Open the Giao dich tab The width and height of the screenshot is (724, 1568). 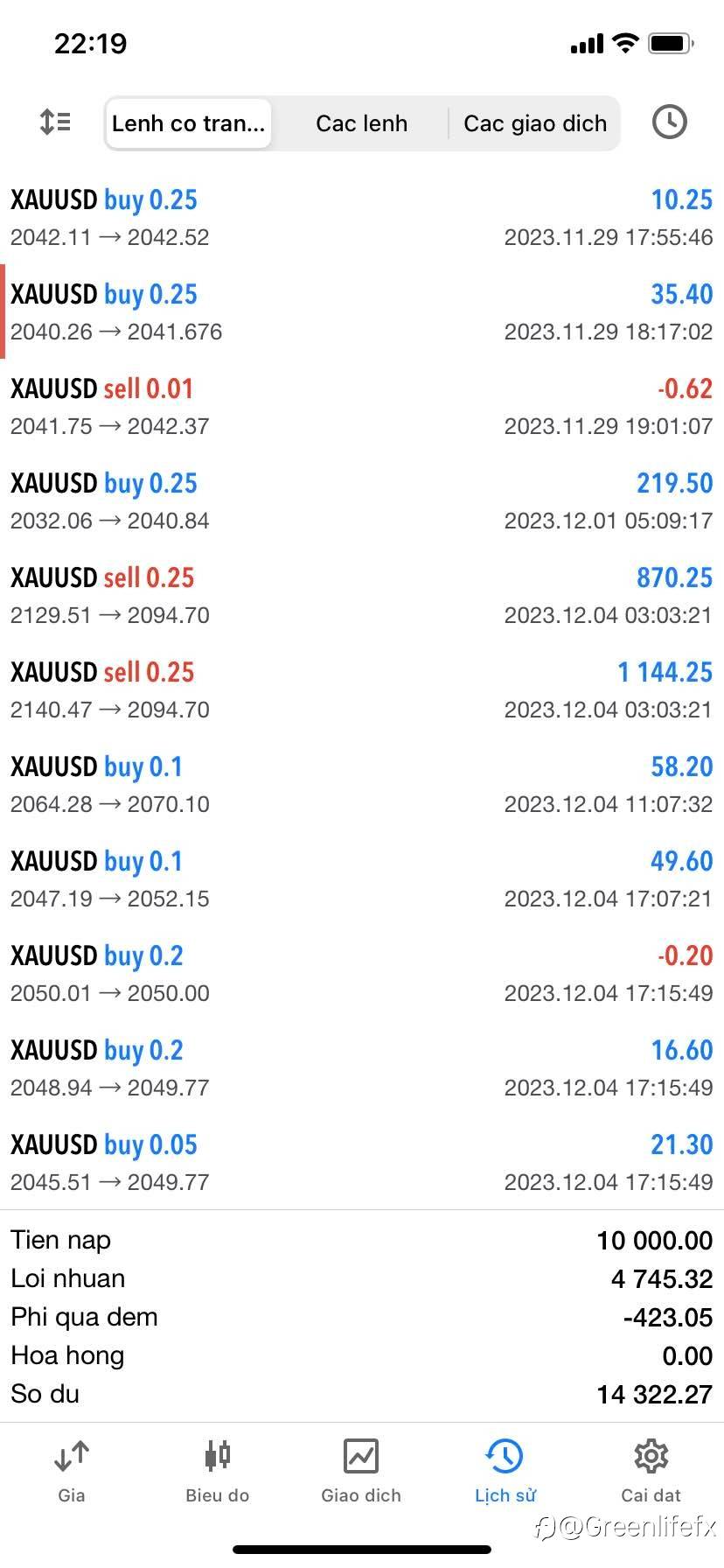[x=361, y=1471]
